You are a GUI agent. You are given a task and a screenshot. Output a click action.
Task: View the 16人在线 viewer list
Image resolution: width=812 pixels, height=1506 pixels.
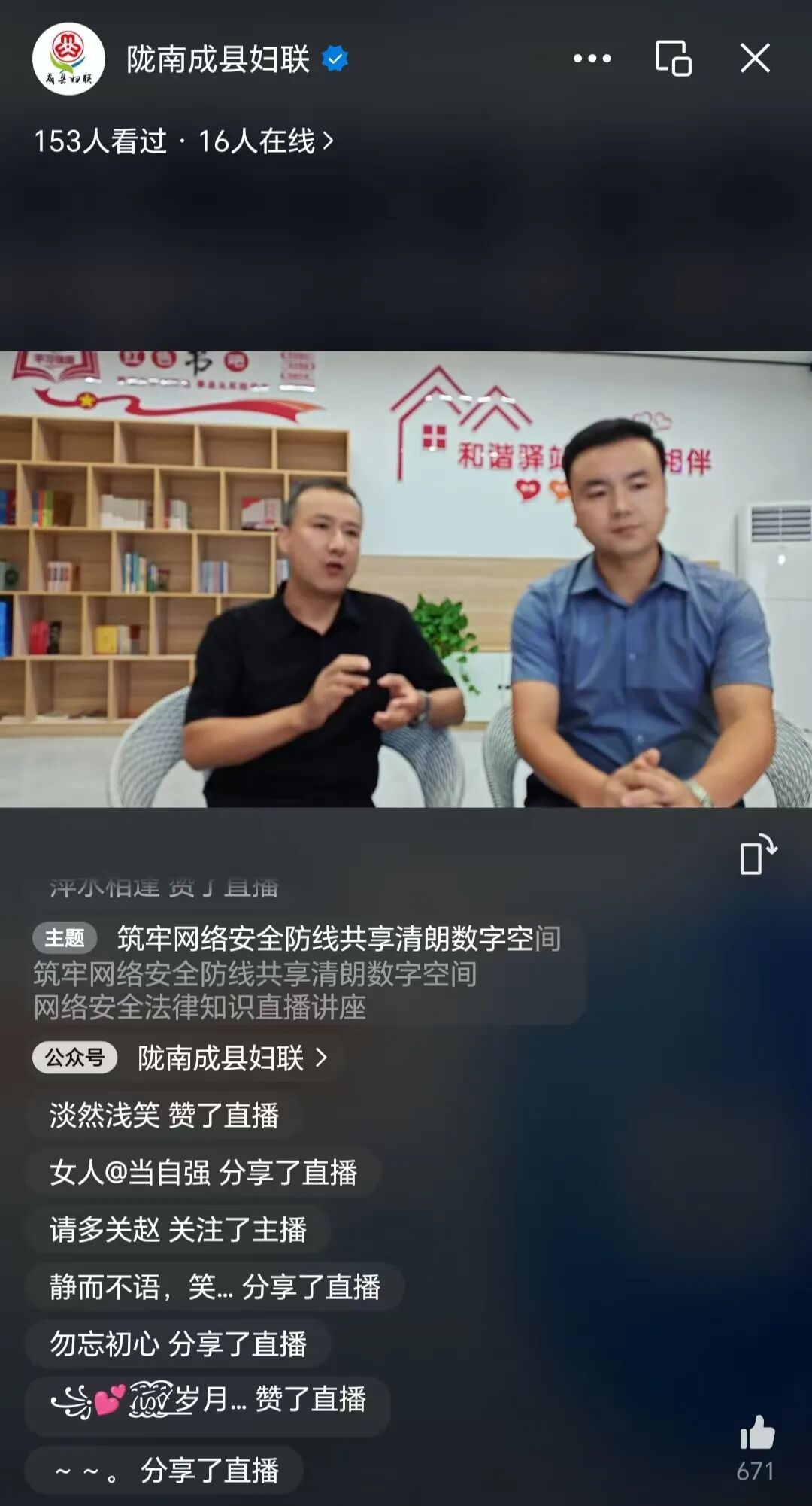point(265,141)
